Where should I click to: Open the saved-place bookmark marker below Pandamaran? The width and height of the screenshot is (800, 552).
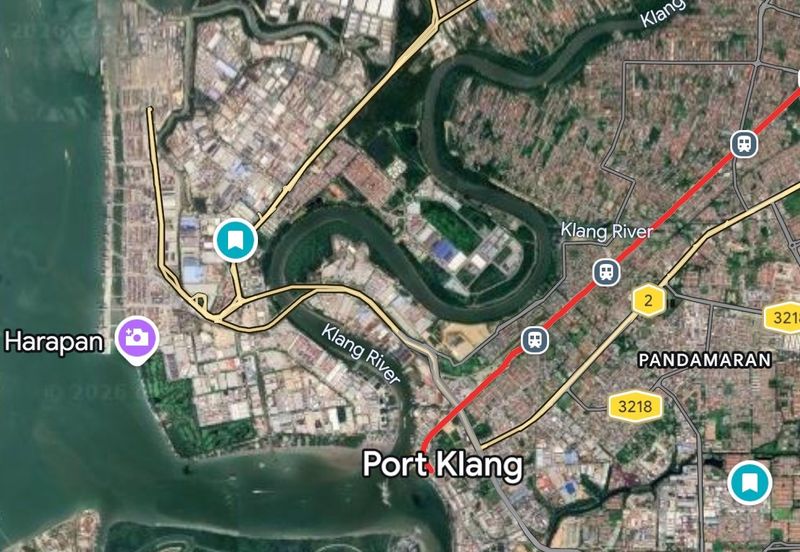[x=748, y=482]
